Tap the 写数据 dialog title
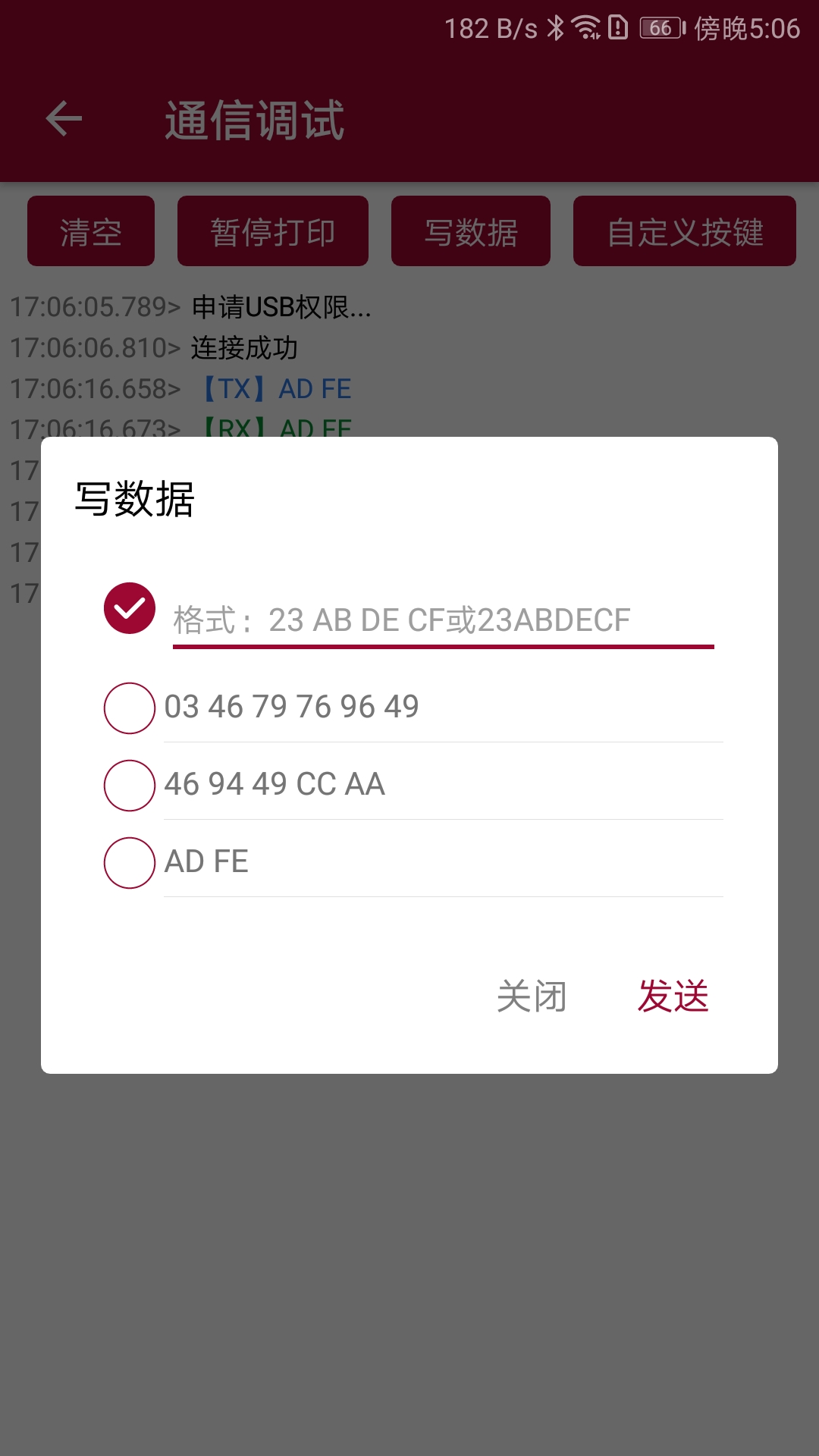The height and width of the screenshot is (1456, 819). (134, 497)
